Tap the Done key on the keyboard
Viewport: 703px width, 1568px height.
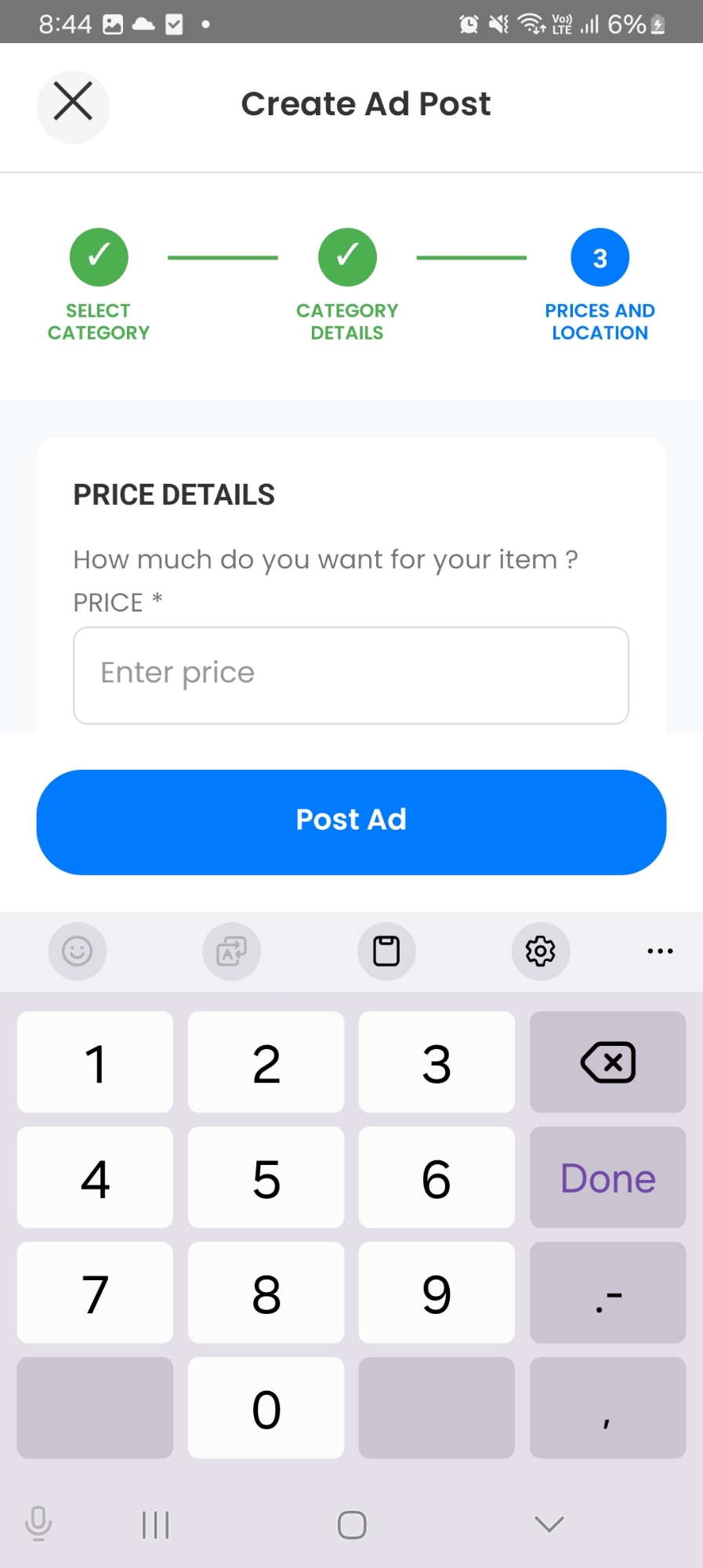point(607,1177)
